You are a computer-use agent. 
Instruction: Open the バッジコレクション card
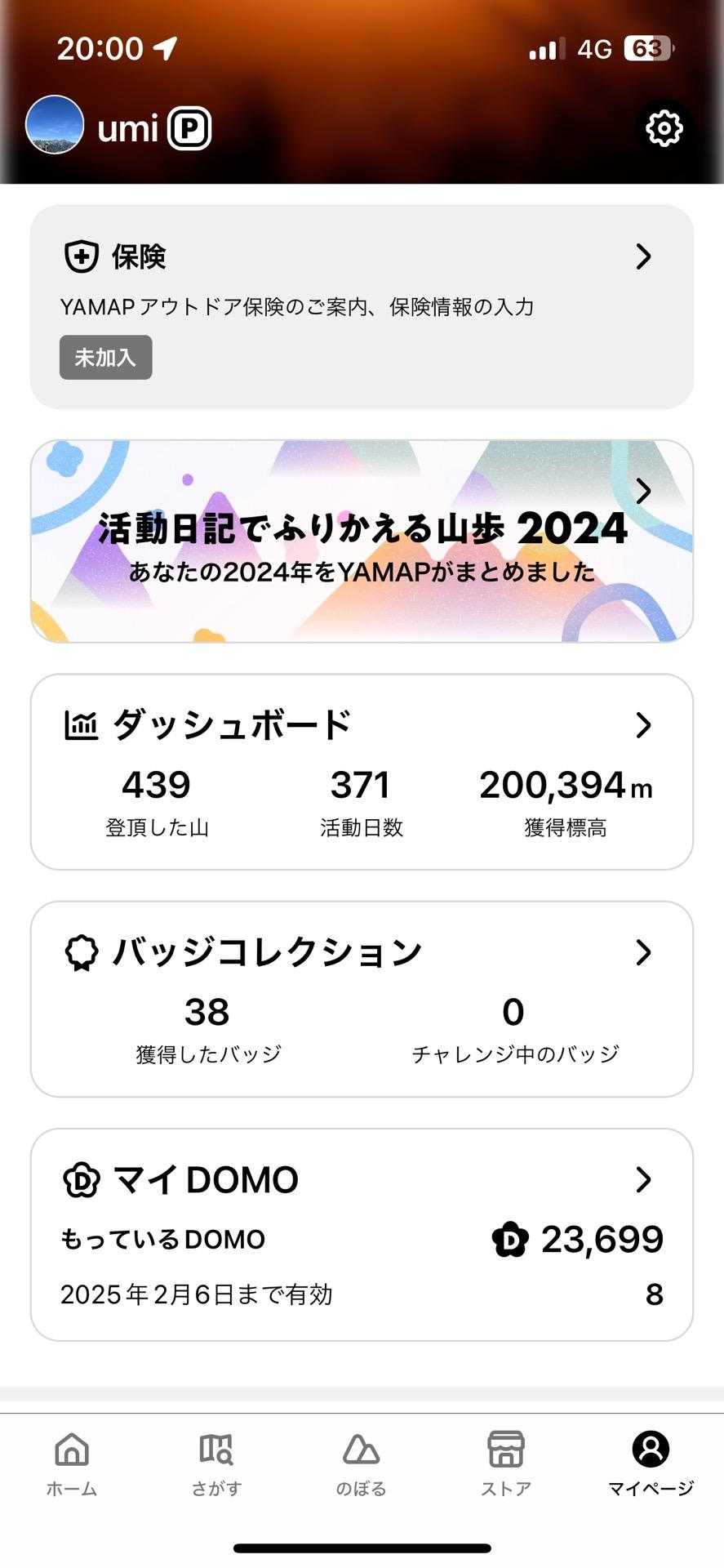pyautogui.click(x=362, y=999)
